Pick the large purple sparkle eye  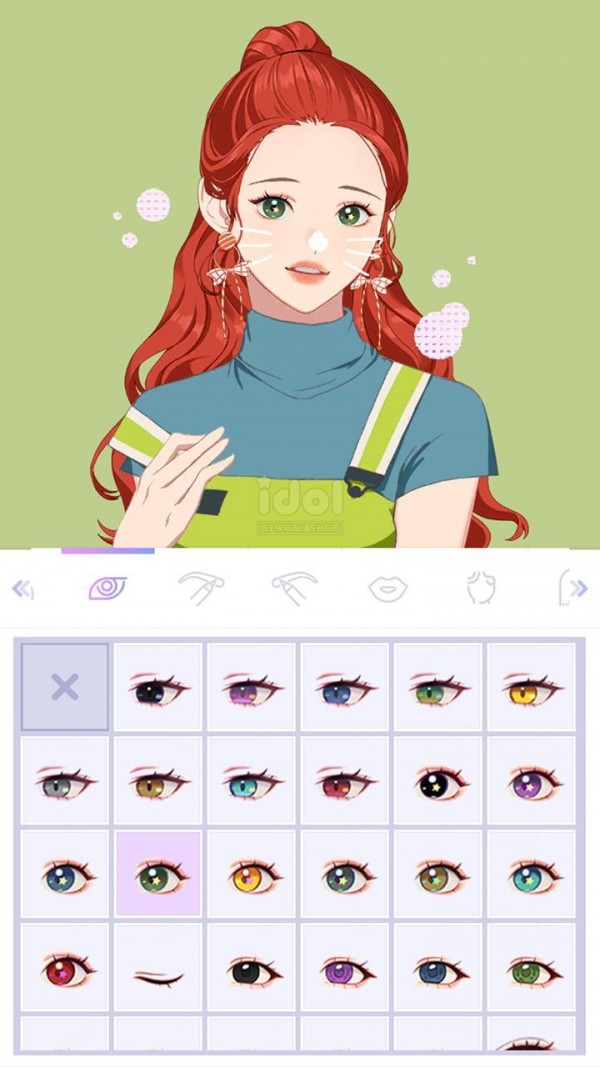point(531,780)
